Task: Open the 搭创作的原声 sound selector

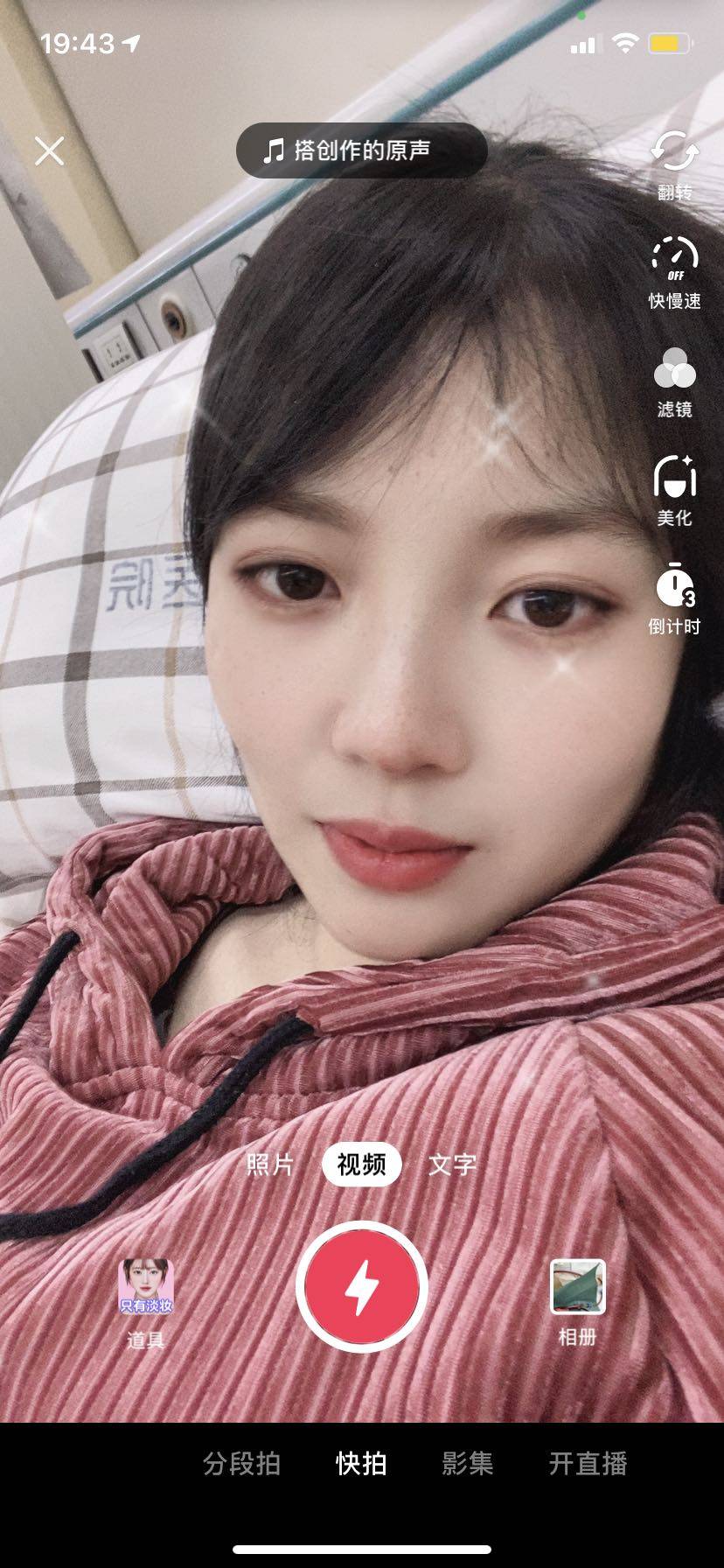Action: 361,150
